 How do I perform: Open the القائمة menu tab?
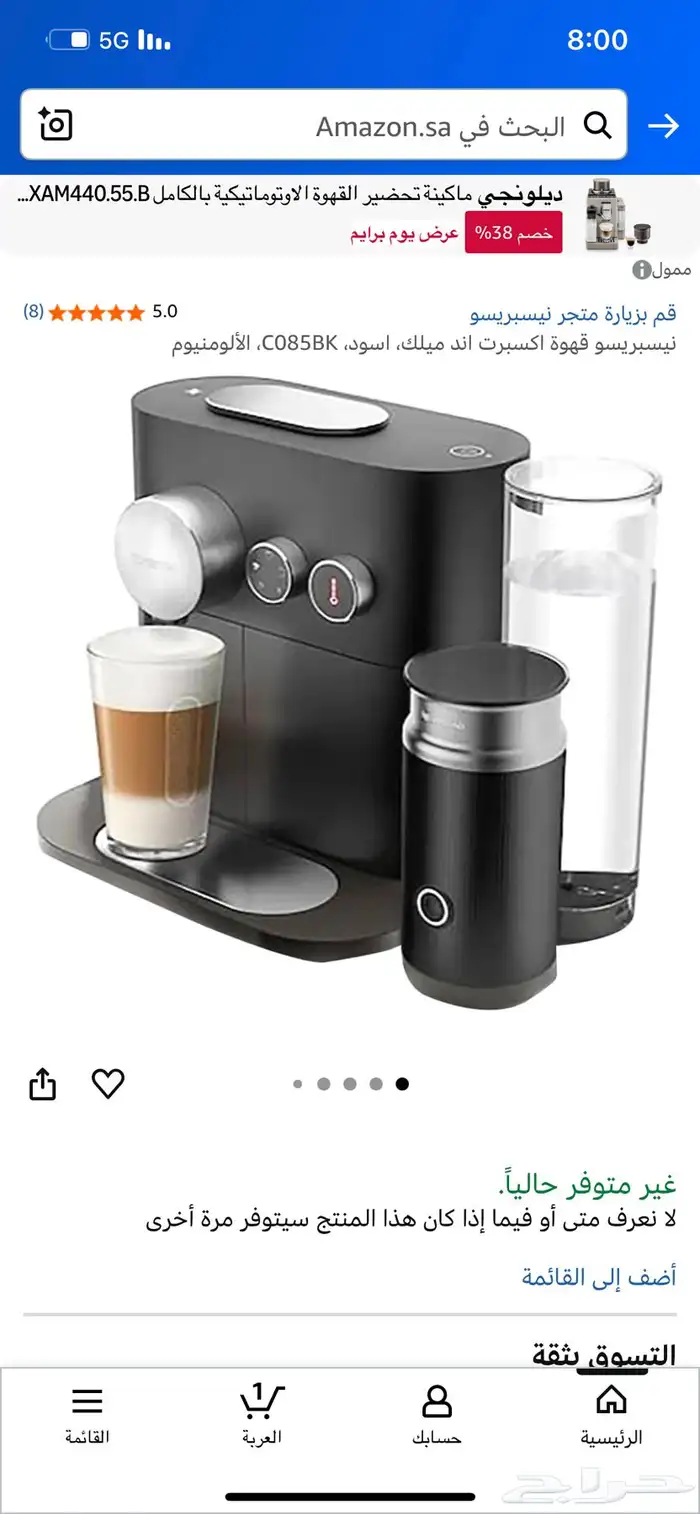87,1415
